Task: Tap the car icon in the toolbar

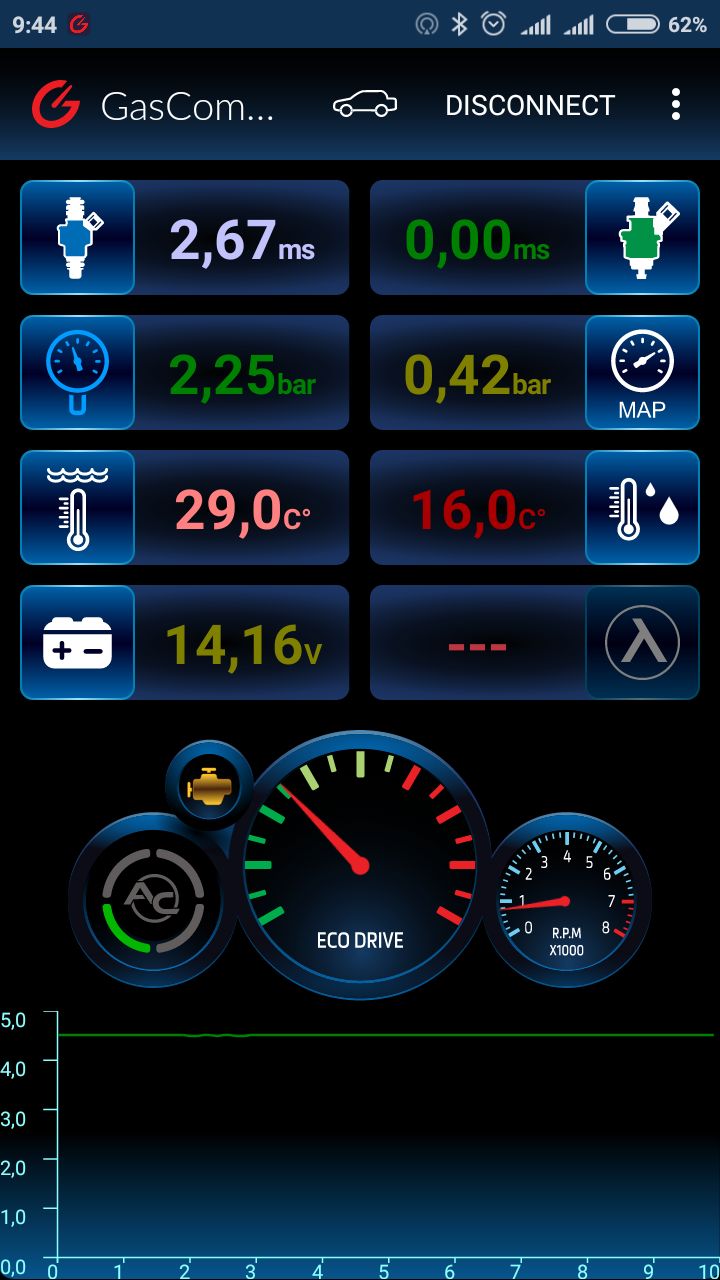Action: click(365, 104)
